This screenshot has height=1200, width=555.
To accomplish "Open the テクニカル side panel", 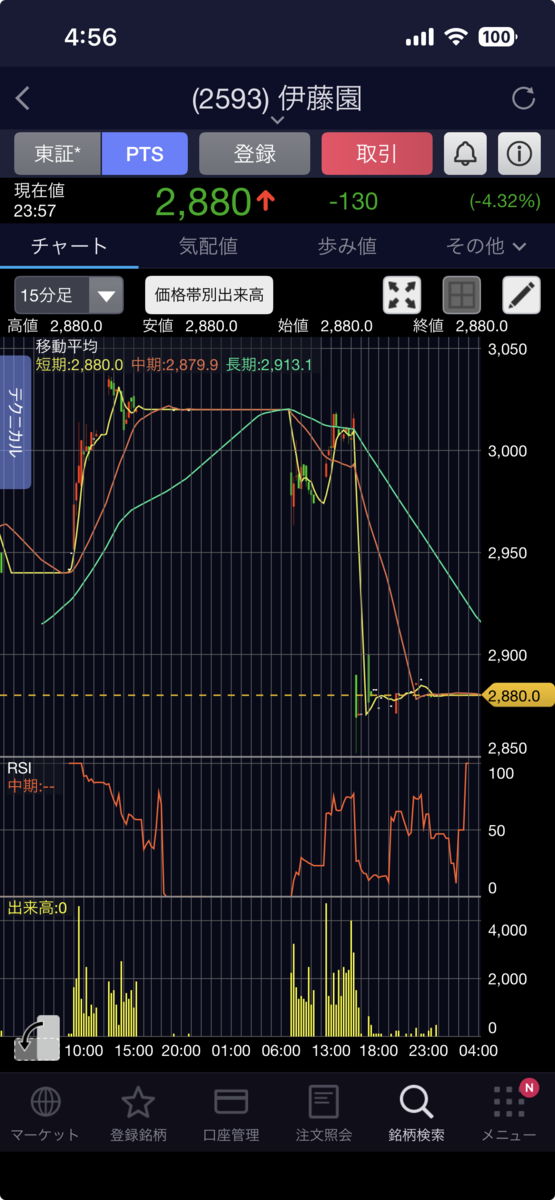I will (x=16, y=422).
